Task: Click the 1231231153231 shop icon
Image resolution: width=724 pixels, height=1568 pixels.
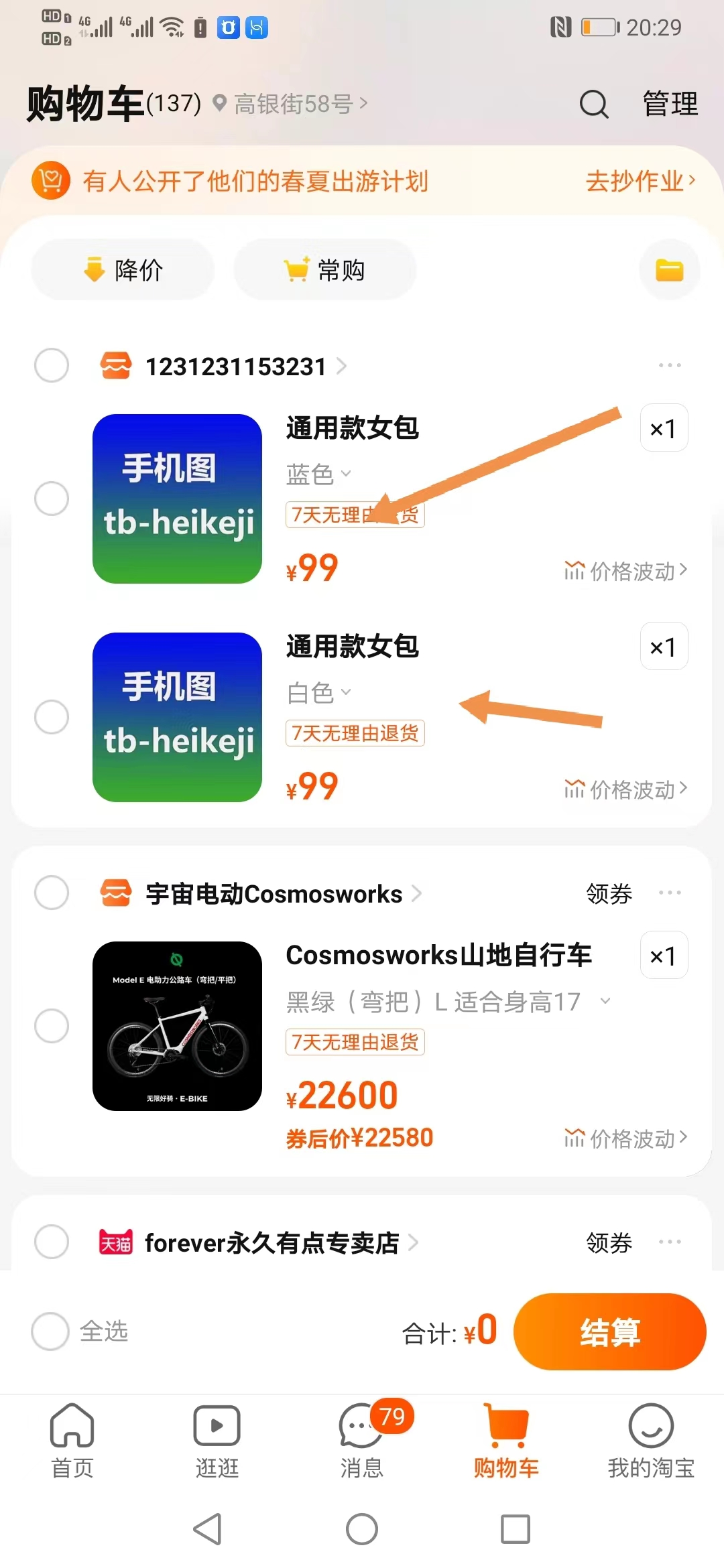Action: [x=115, y=366]
